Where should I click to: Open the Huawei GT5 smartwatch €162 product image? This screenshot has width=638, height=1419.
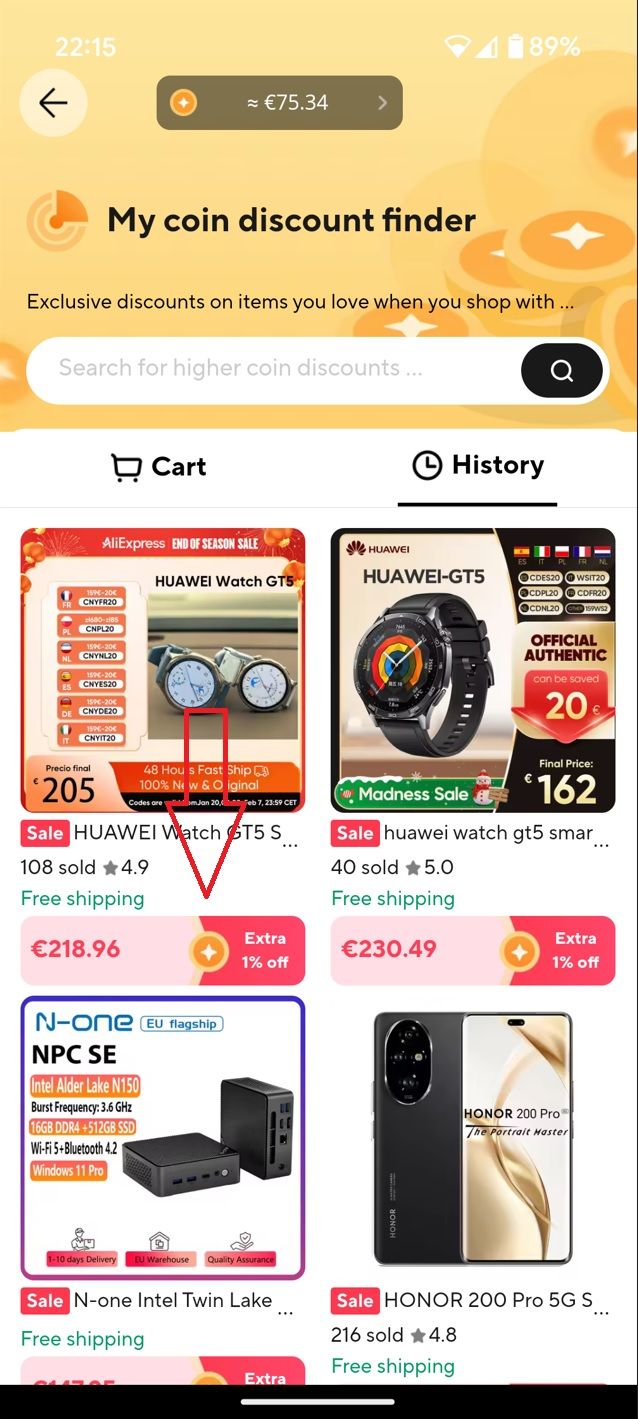click(473, 670)
